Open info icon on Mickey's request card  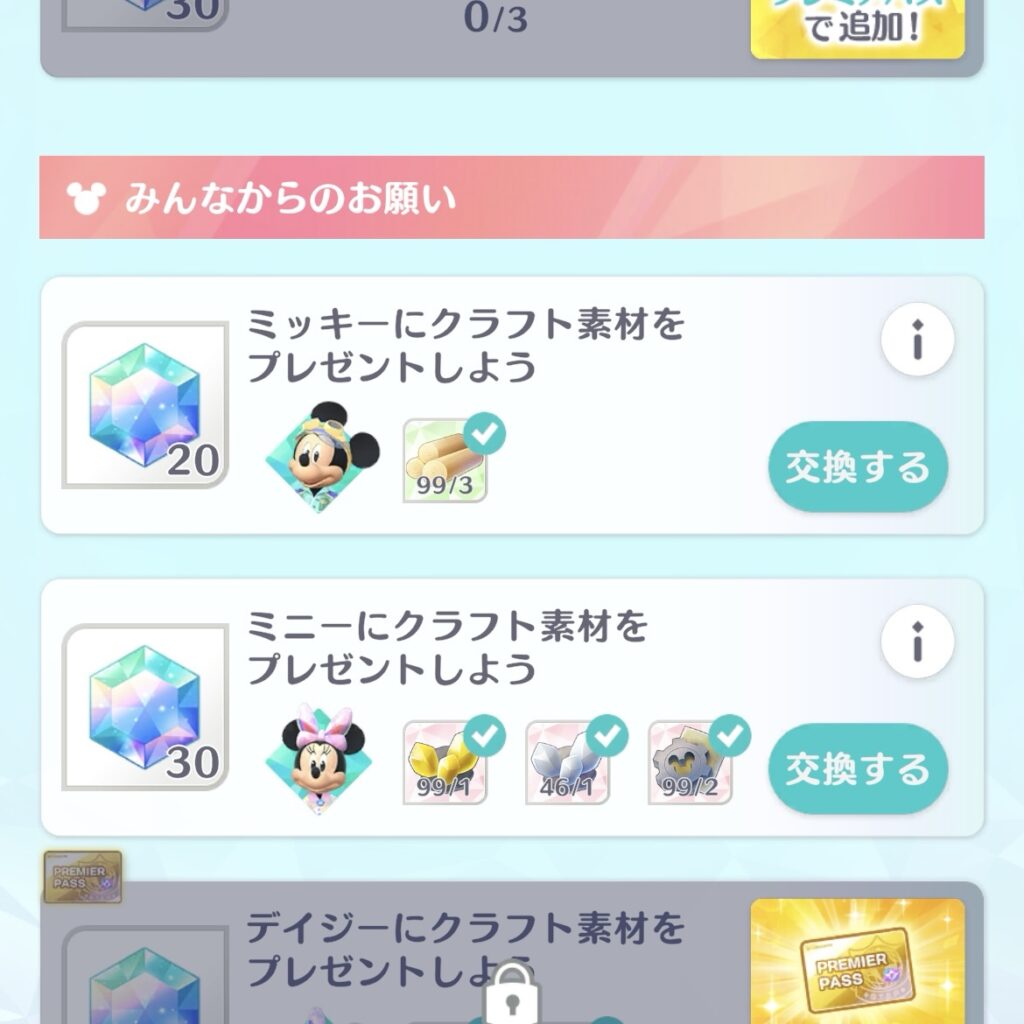click(917, 342)
